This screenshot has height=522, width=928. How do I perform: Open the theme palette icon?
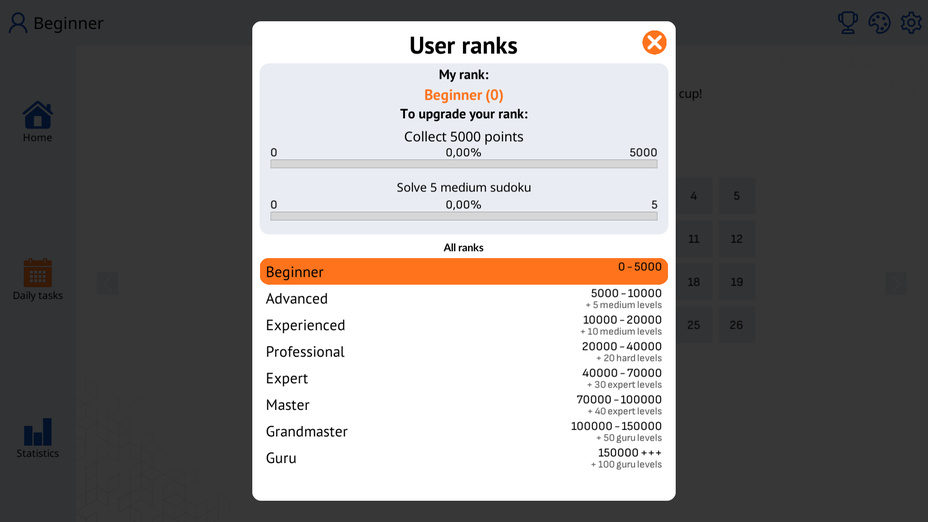coord(879,22)
